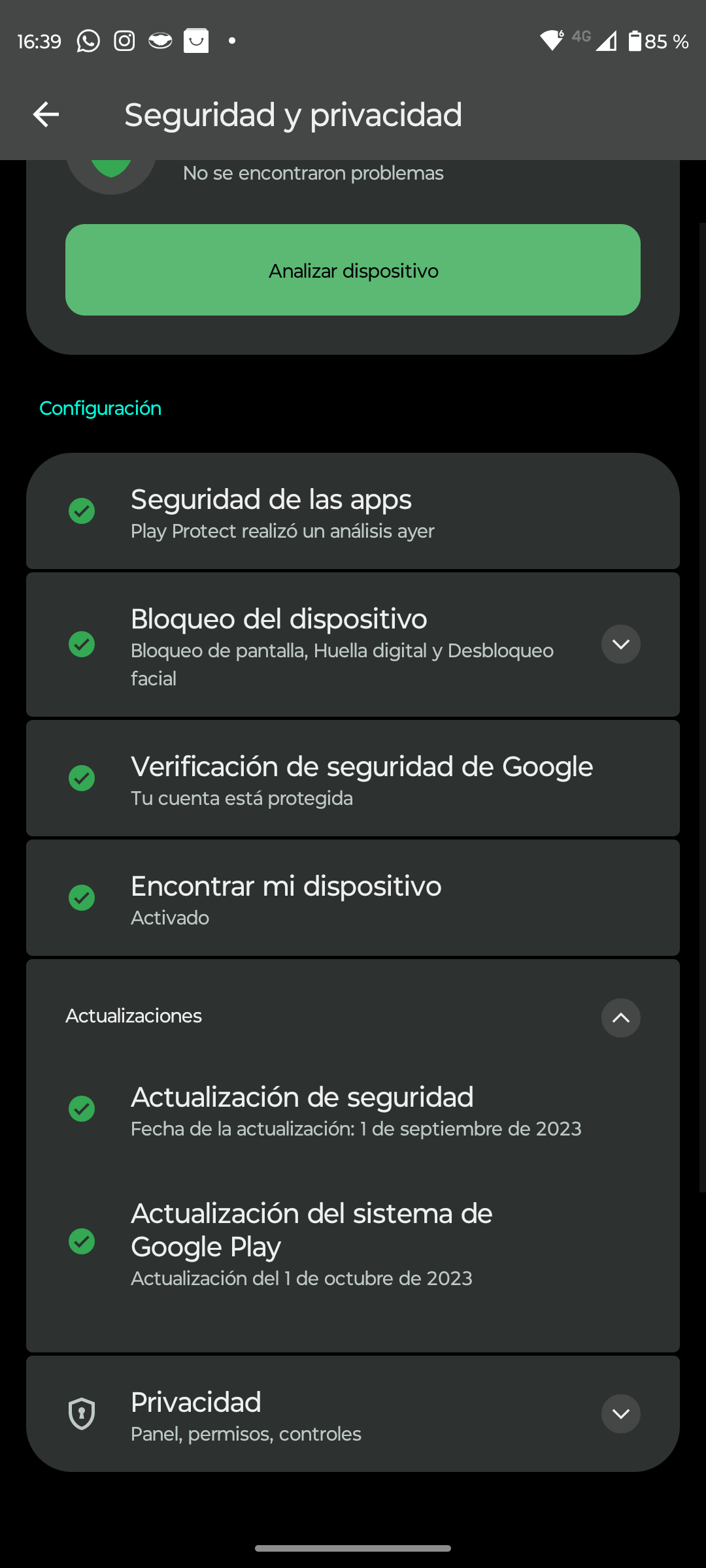The width and height of the screenshot is (706, 1568).
Task: Open Actualización del sistema de Google Play
Action: (353, 1243)
